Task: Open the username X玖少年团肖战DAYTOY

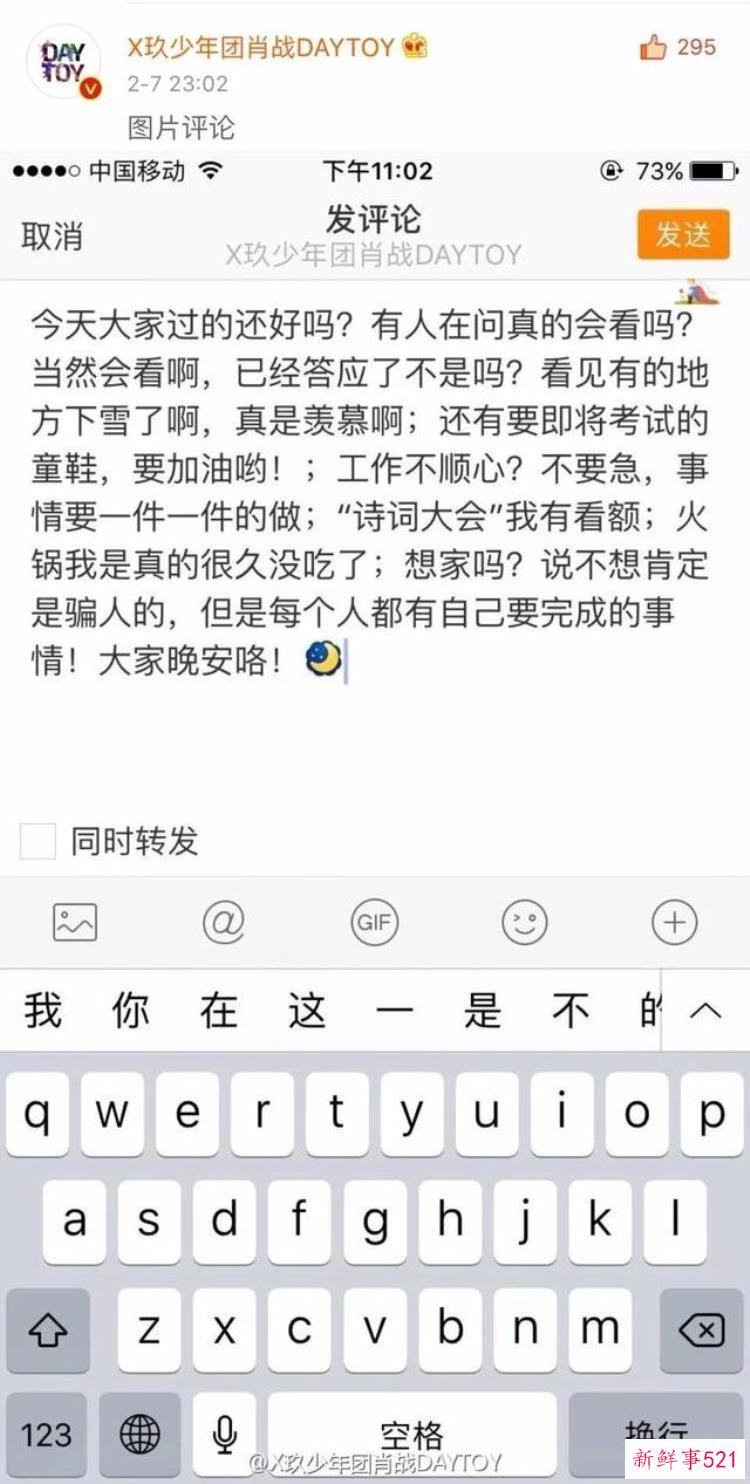Action: click(x=260, y=47)
